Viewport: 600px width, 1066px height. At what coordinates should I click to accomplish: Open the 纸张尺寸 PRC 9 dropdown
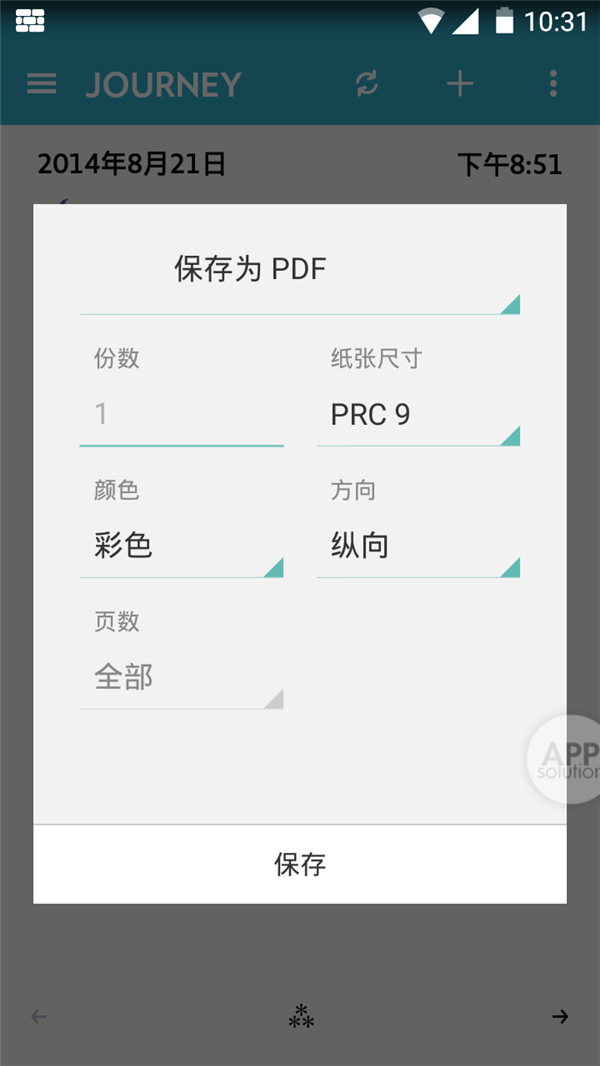tap(418, 415)
